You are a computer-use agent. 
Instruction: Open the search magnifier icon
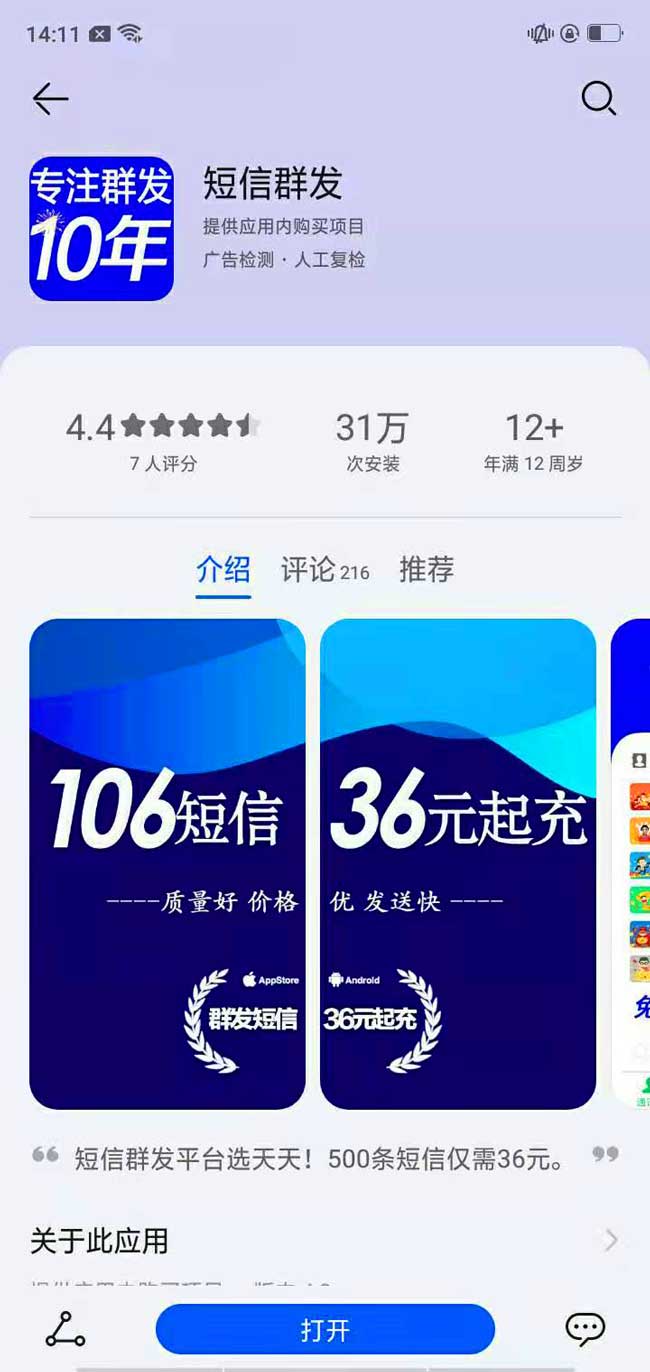coord(598,98)
